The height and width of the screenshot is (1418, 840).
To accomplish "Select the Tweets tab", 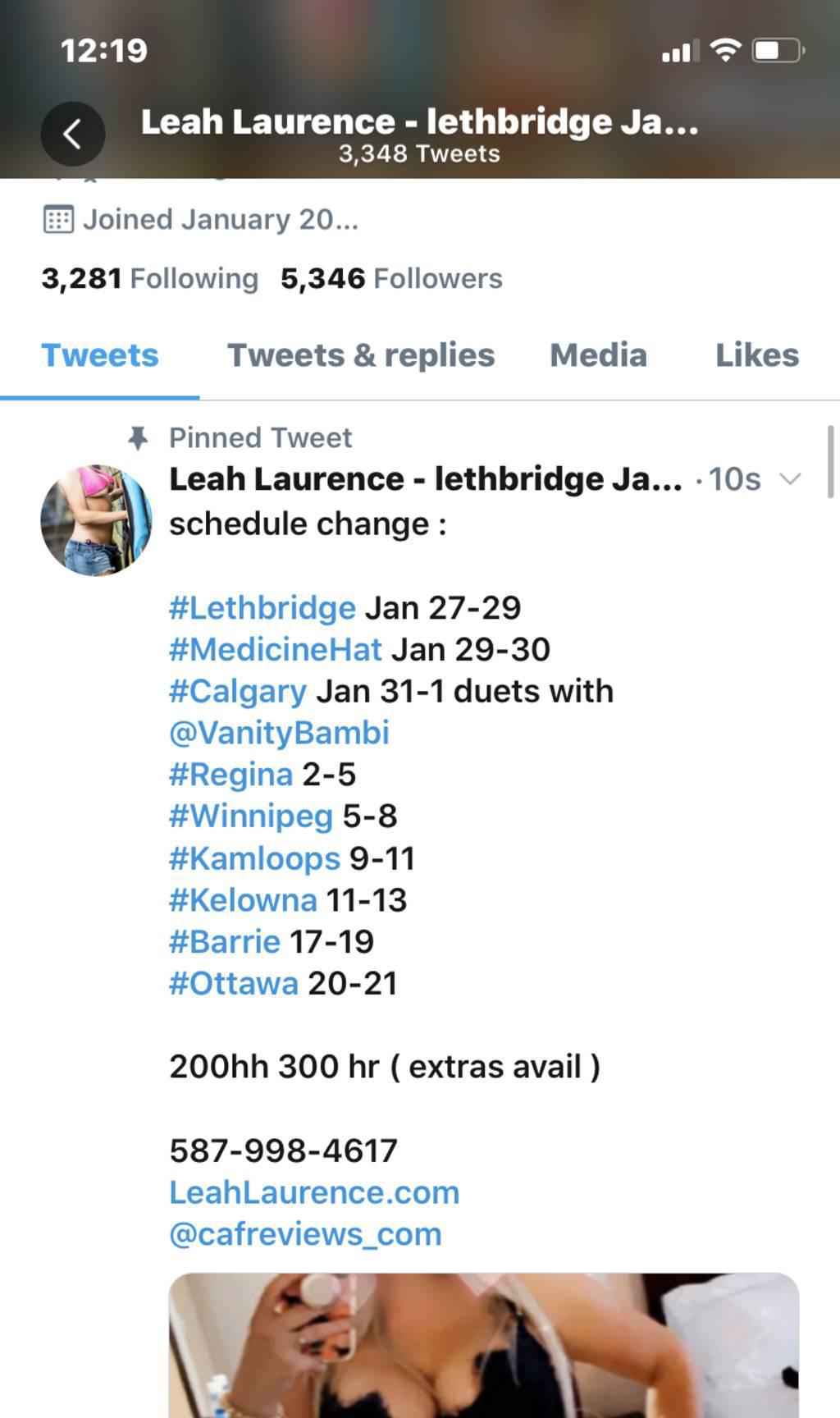I will 100,355.
